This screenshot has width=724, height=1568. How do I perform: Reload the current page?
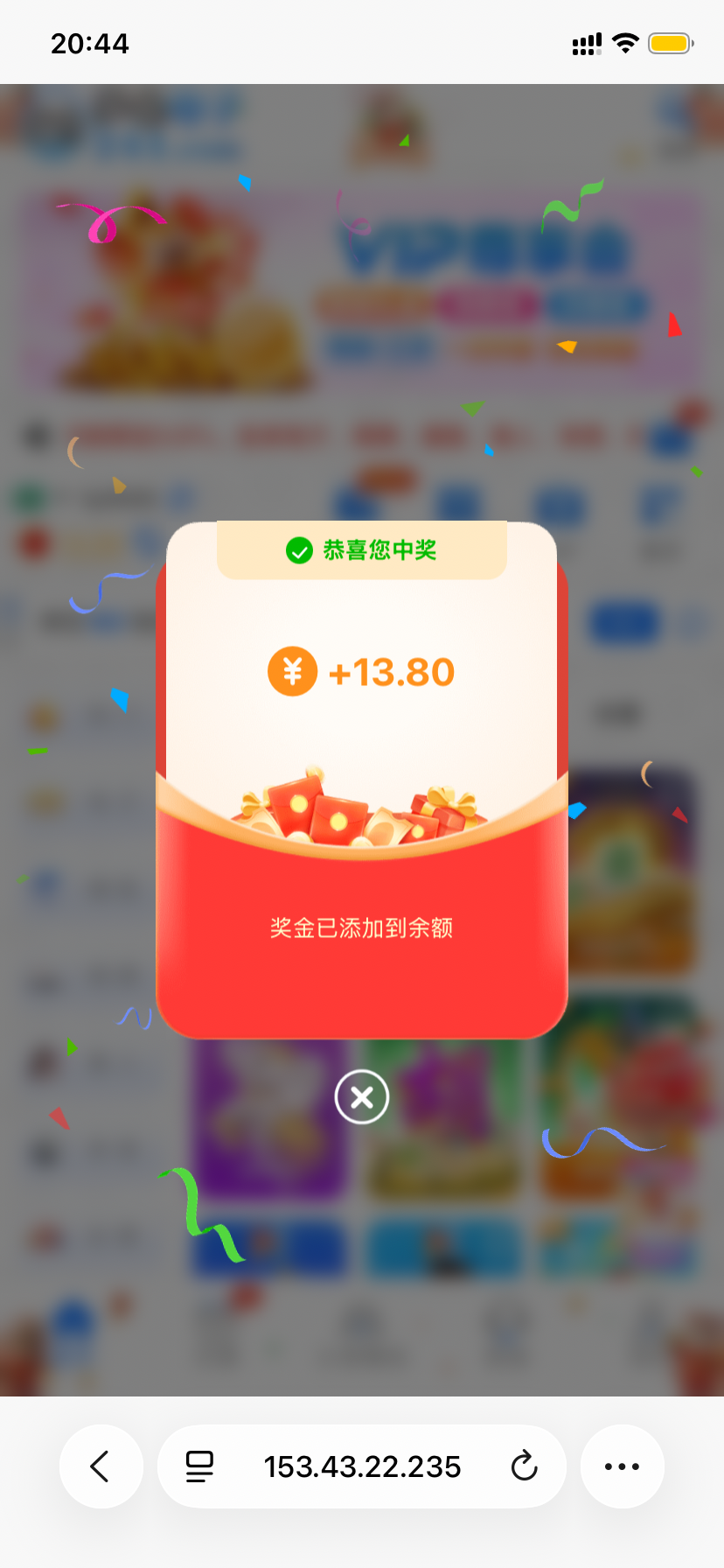click(x=524, y=1466)
